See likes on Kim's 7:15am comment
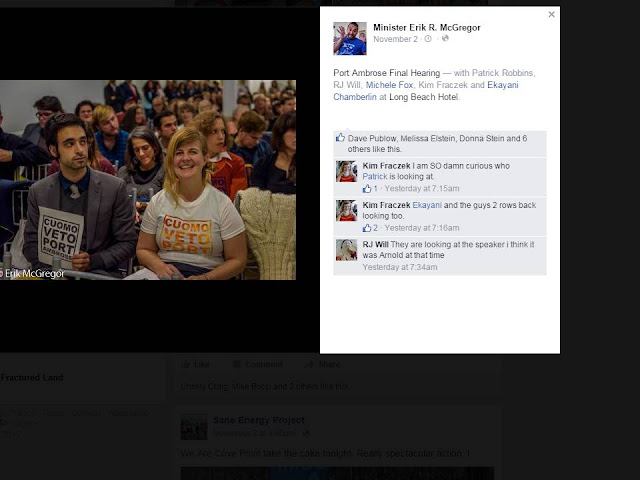 click(x=370, y=188)
